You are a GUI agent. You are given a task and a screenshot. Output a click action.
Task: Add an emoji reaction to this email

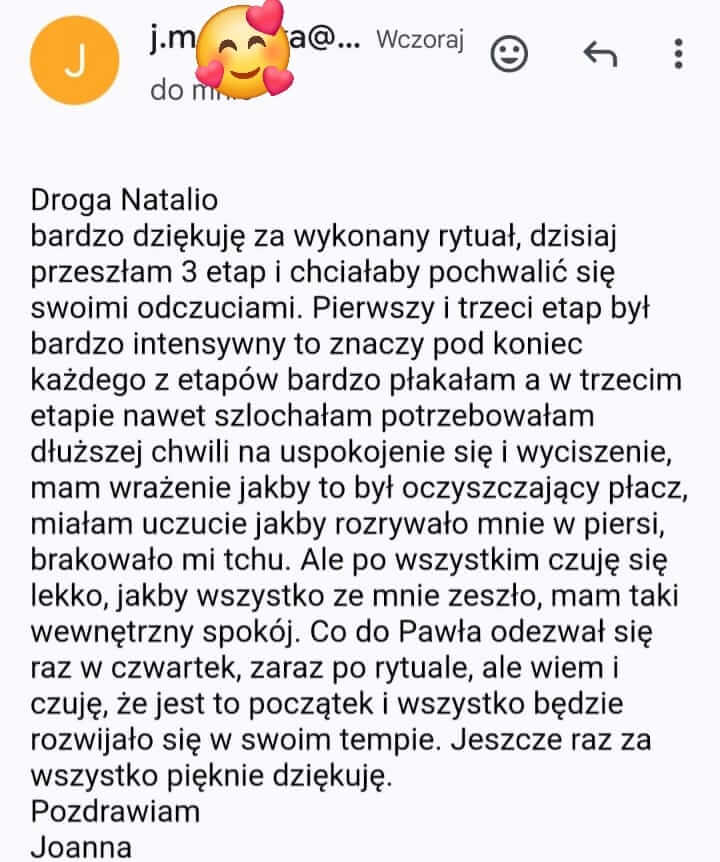[509, 54]
